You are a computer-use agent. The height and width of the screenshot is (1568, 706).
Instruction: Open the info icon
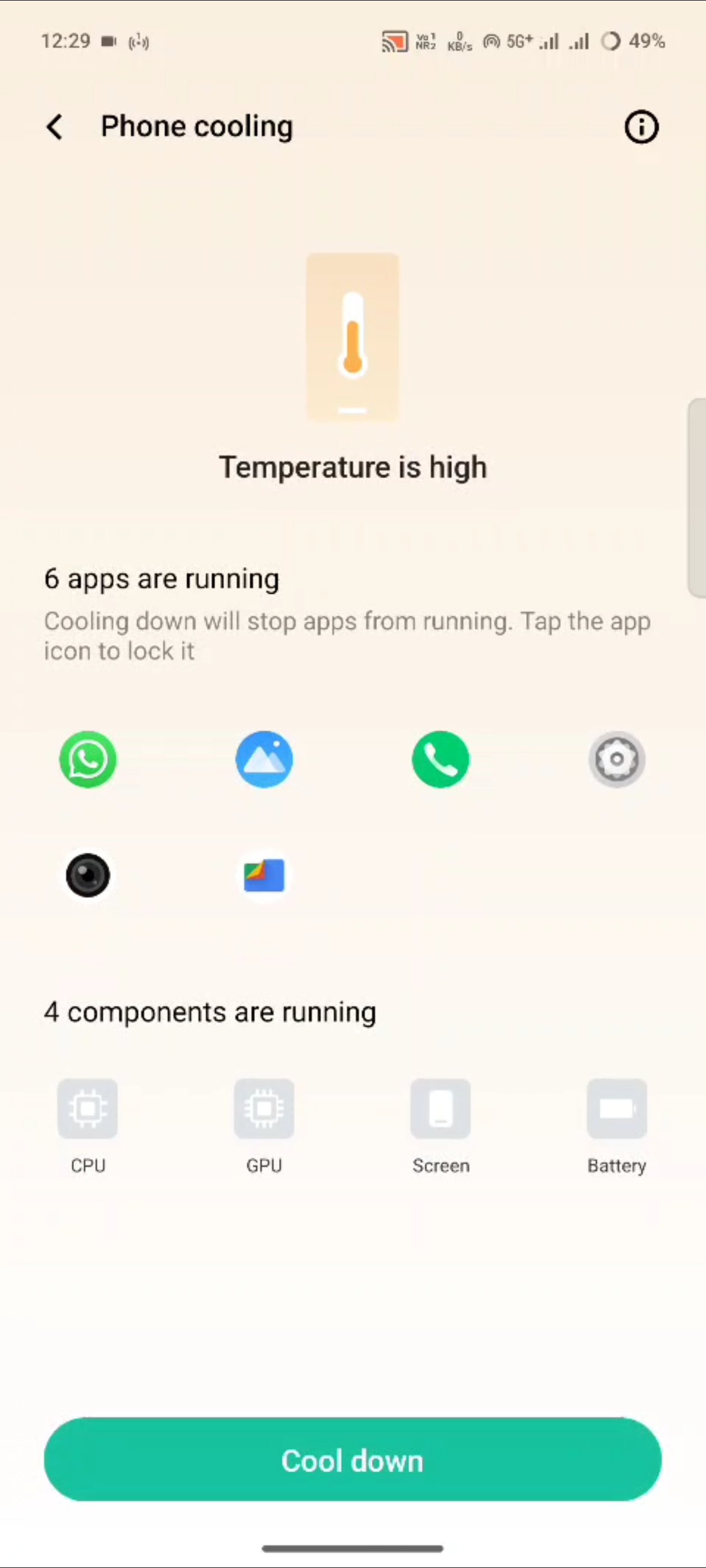click(641, 127)
